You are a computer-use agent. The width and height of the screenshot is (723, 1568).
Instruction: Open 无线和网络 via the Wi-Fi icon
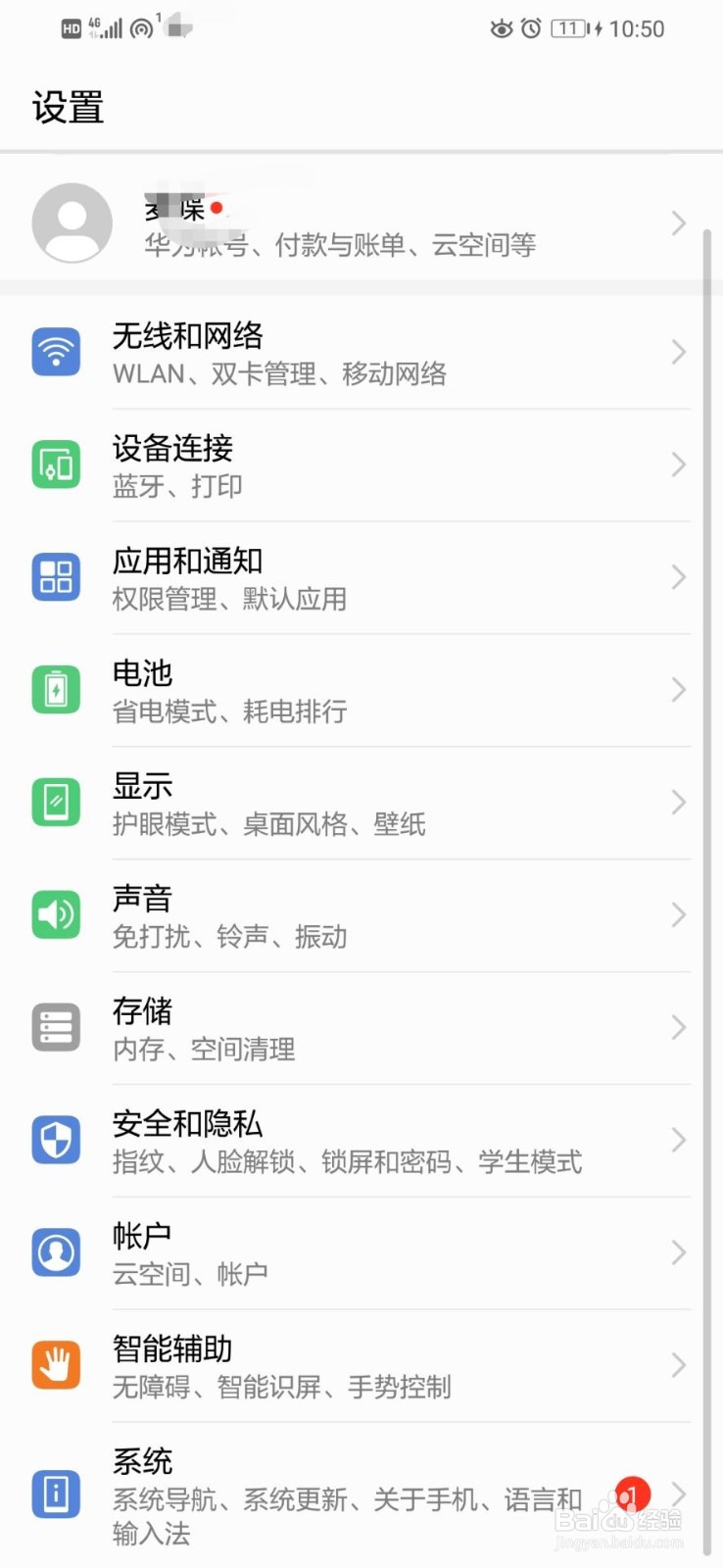pyautogui.click(x=56, y=351)
